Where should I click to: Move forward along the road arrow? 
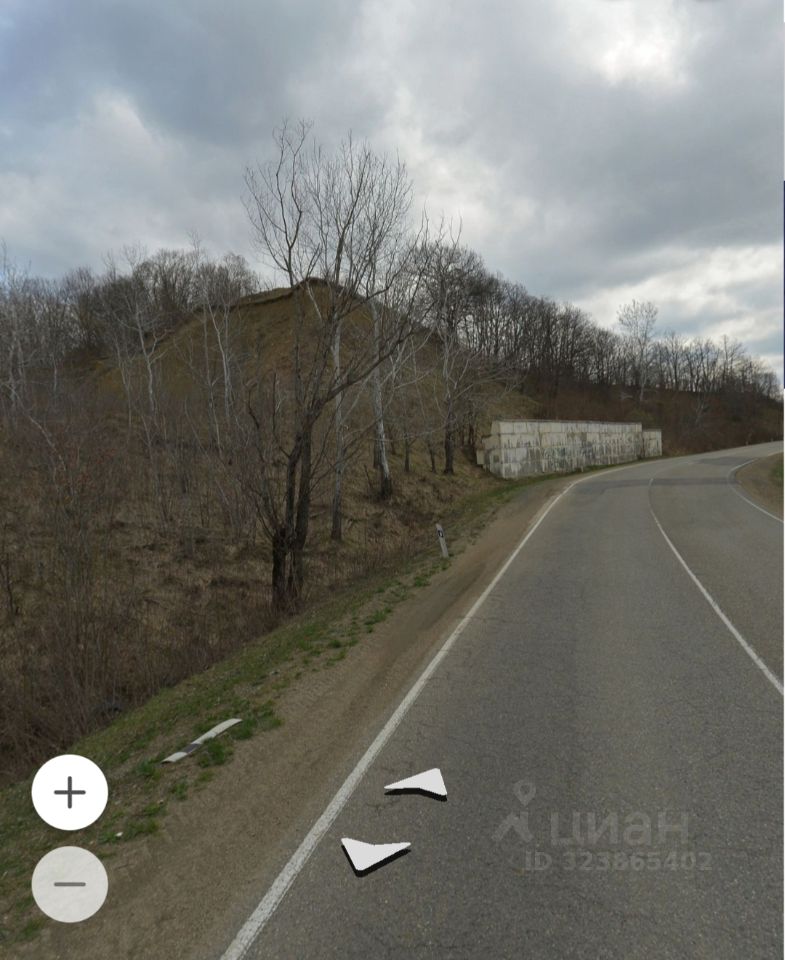coord(418,783)
